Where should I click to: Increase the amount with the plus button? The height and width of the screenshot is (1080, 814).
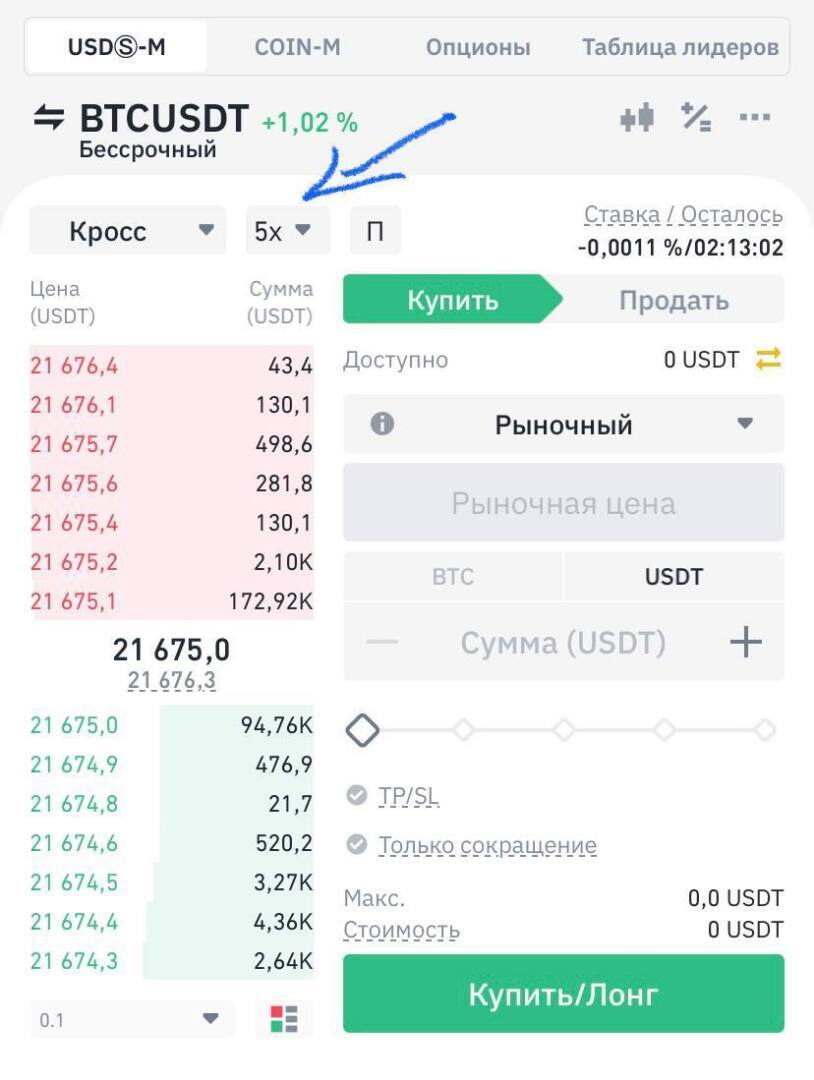[746, 642]
